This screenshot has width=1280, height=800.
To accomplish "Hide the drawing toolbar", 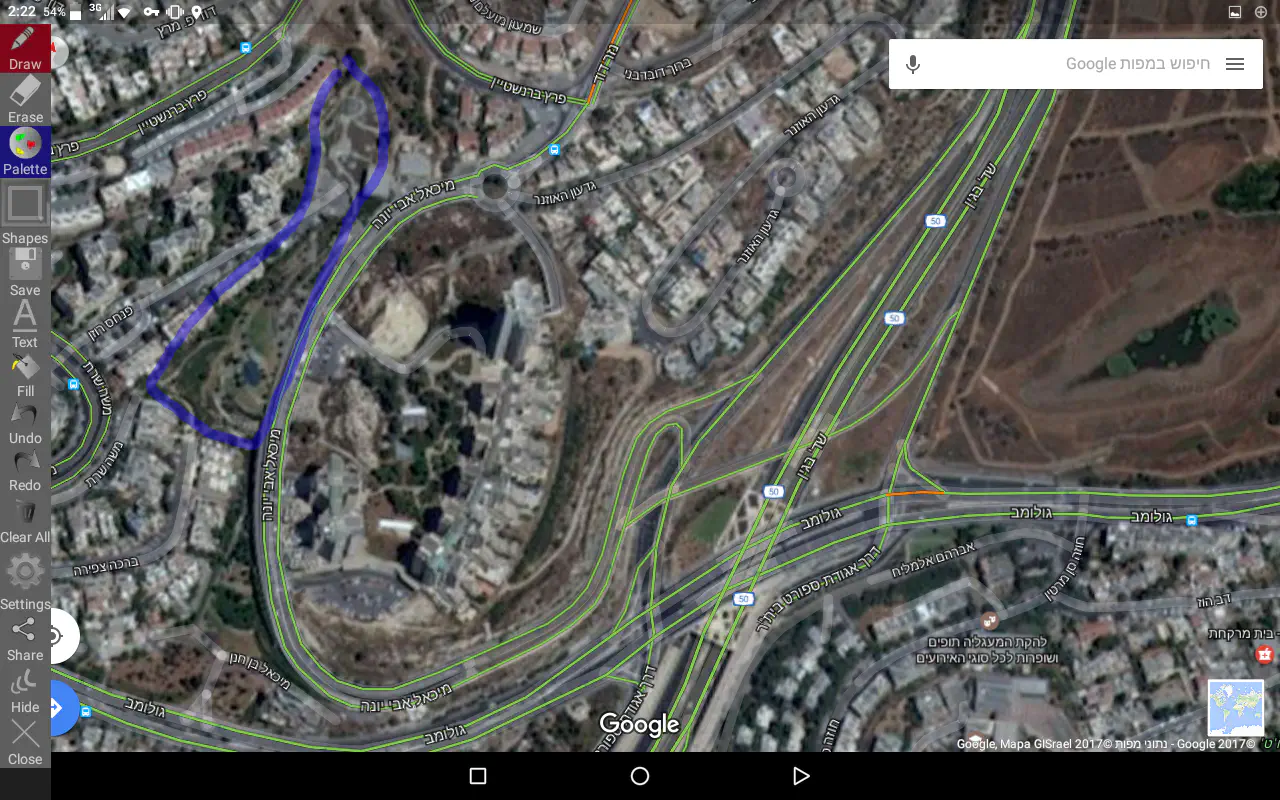I will [x=25, y=691].
